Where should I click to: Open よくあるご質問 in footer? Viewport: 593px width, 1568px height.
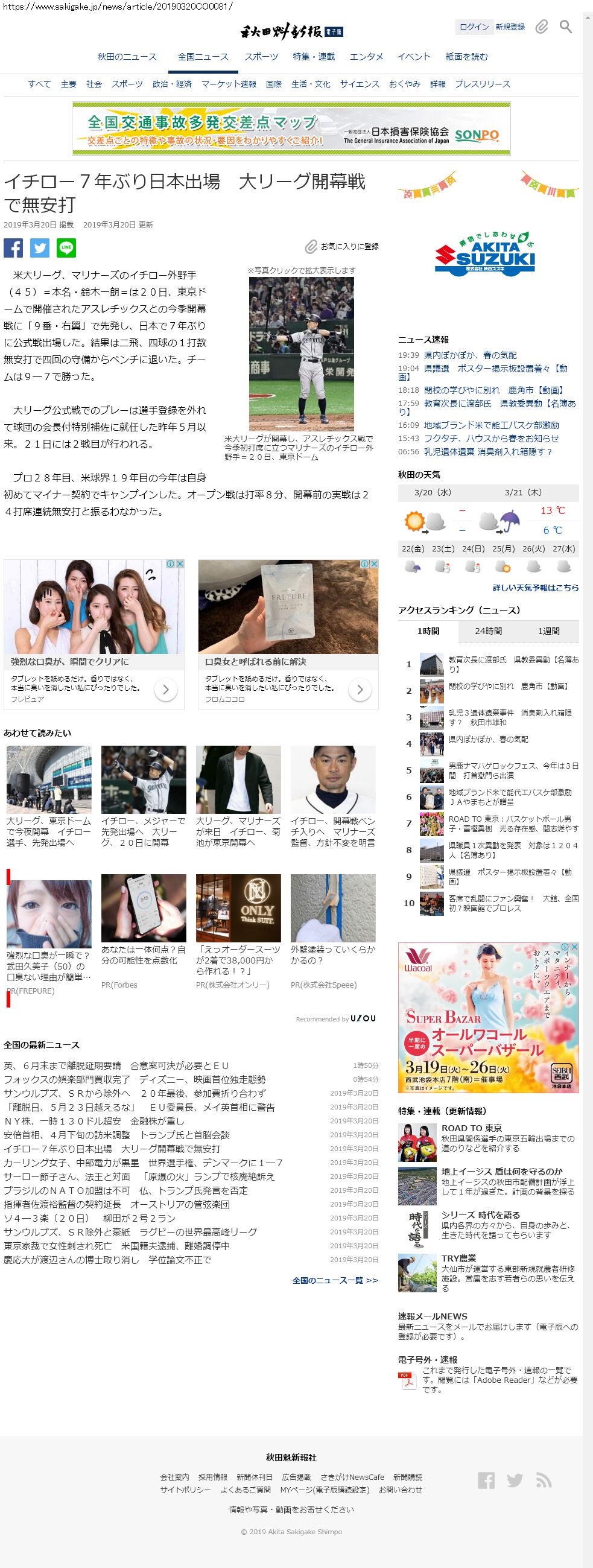tap(246, 1490)
